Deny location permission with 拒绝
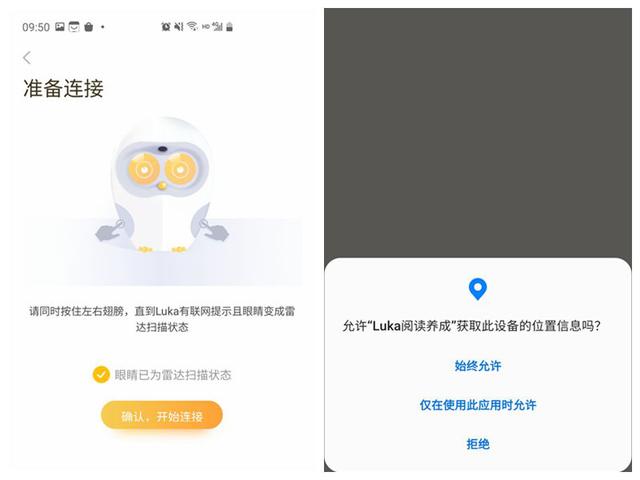640x480 pixels. 478,444
